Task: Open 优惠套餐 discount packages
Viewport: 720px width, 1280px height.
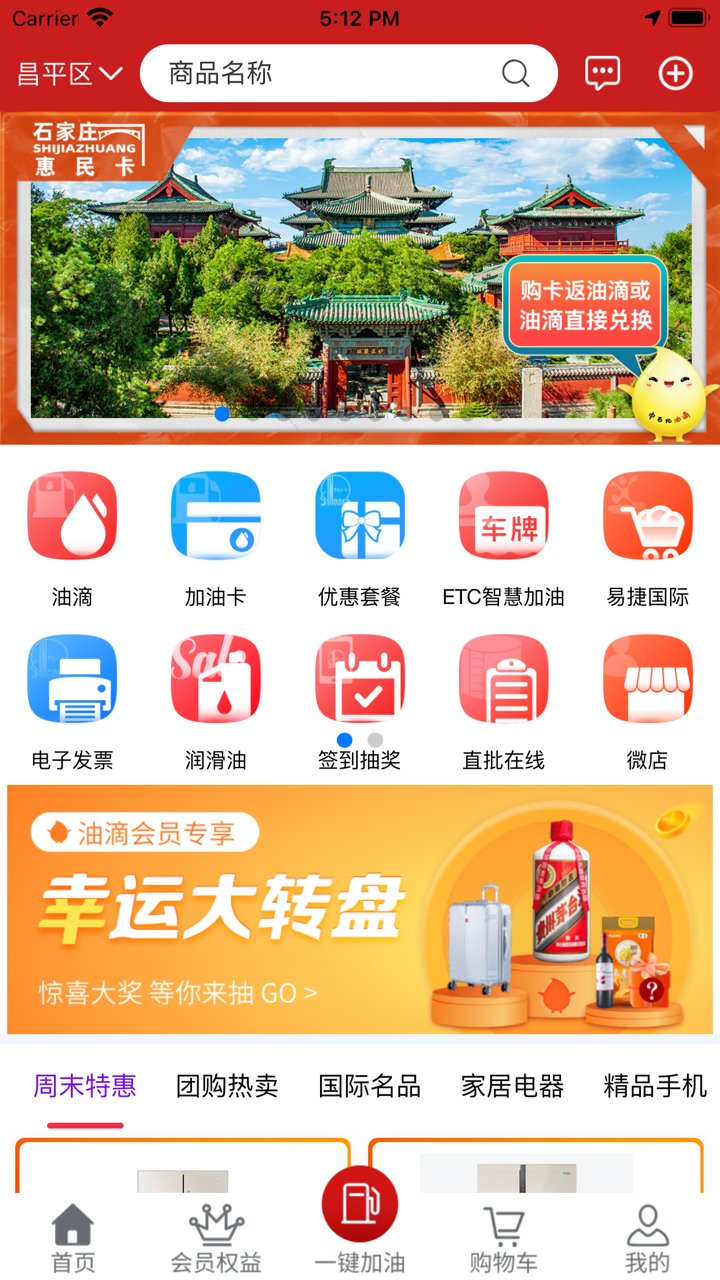Action: coord(360,520)
